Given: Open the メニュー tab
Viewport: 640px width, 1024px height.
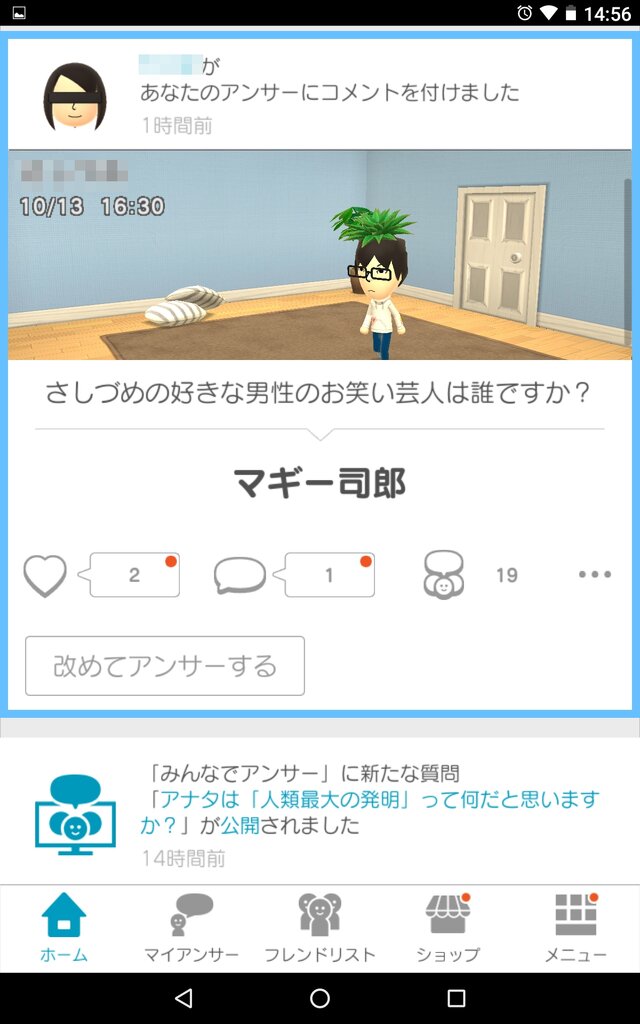Looking at the screenshot, I should (x=575, y=928).
